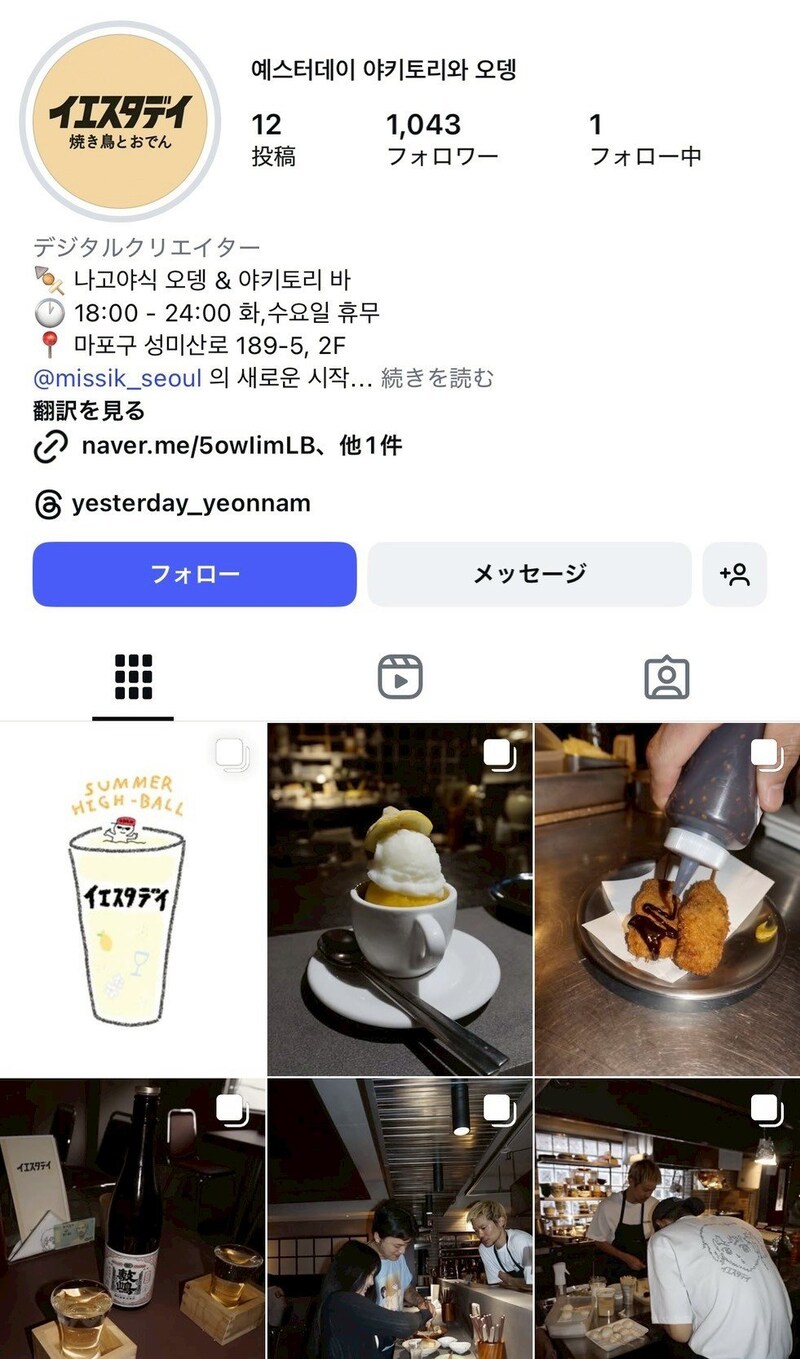
Task: Open the sorbet in a cup post
Action: (x=400, y=898)
